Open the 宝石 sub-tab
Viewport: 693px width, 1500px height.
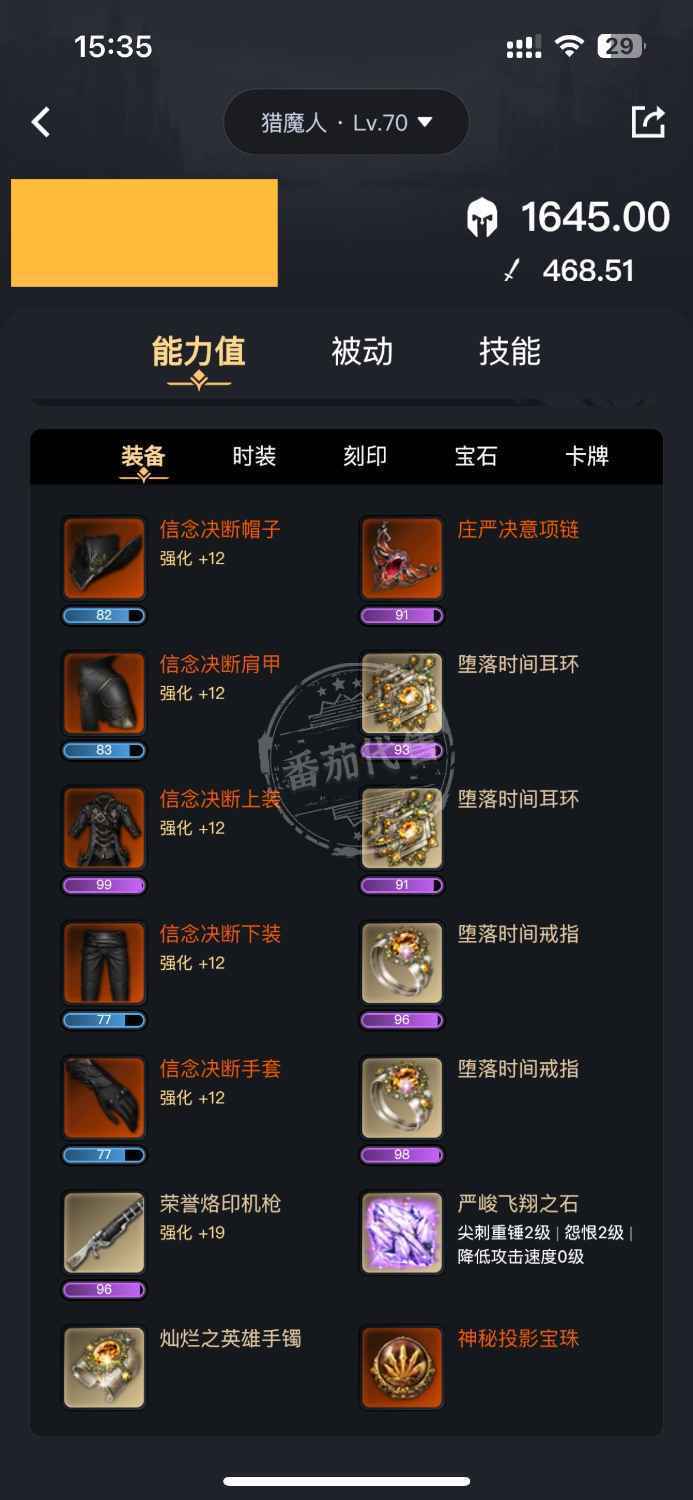[476, 456]
